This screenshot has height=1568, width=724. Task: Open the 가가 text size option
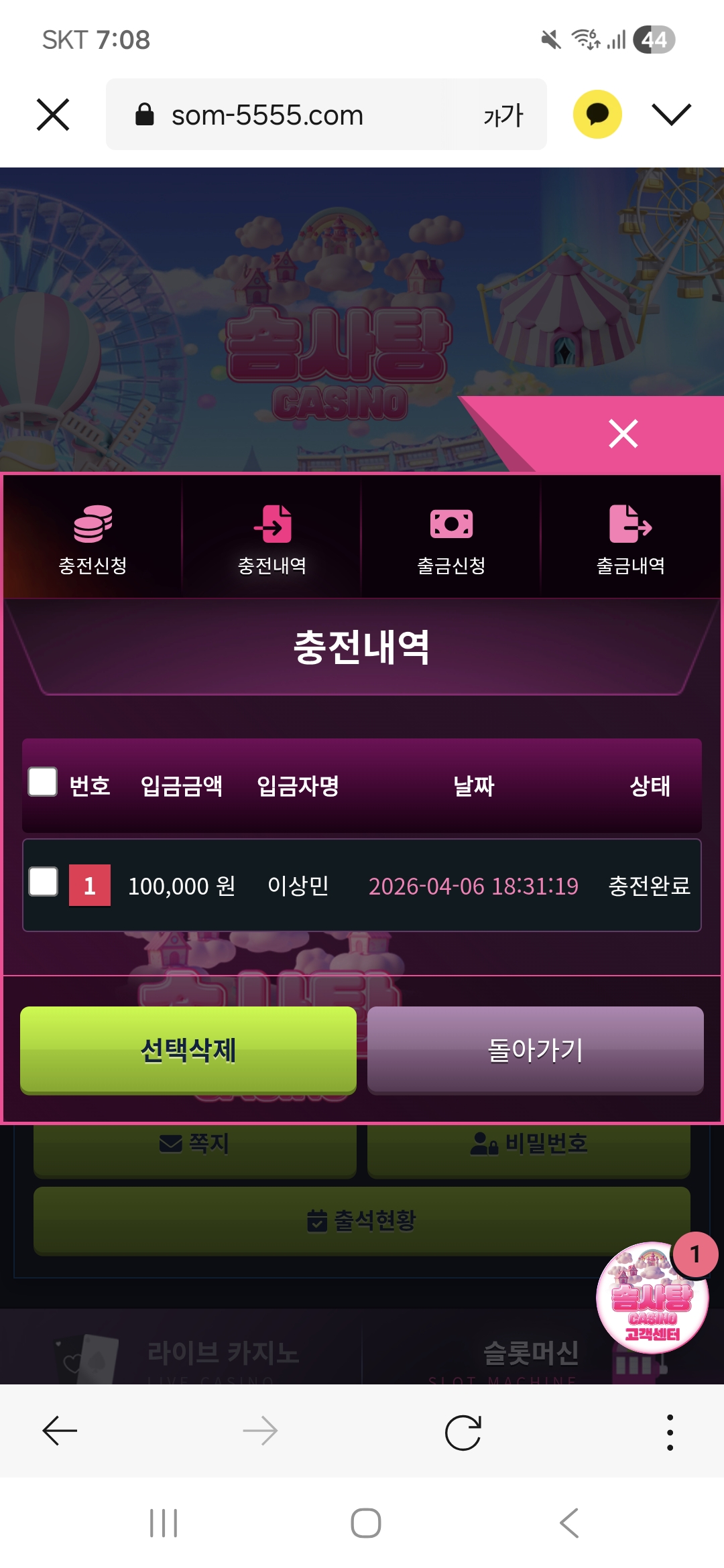[503, 115]
